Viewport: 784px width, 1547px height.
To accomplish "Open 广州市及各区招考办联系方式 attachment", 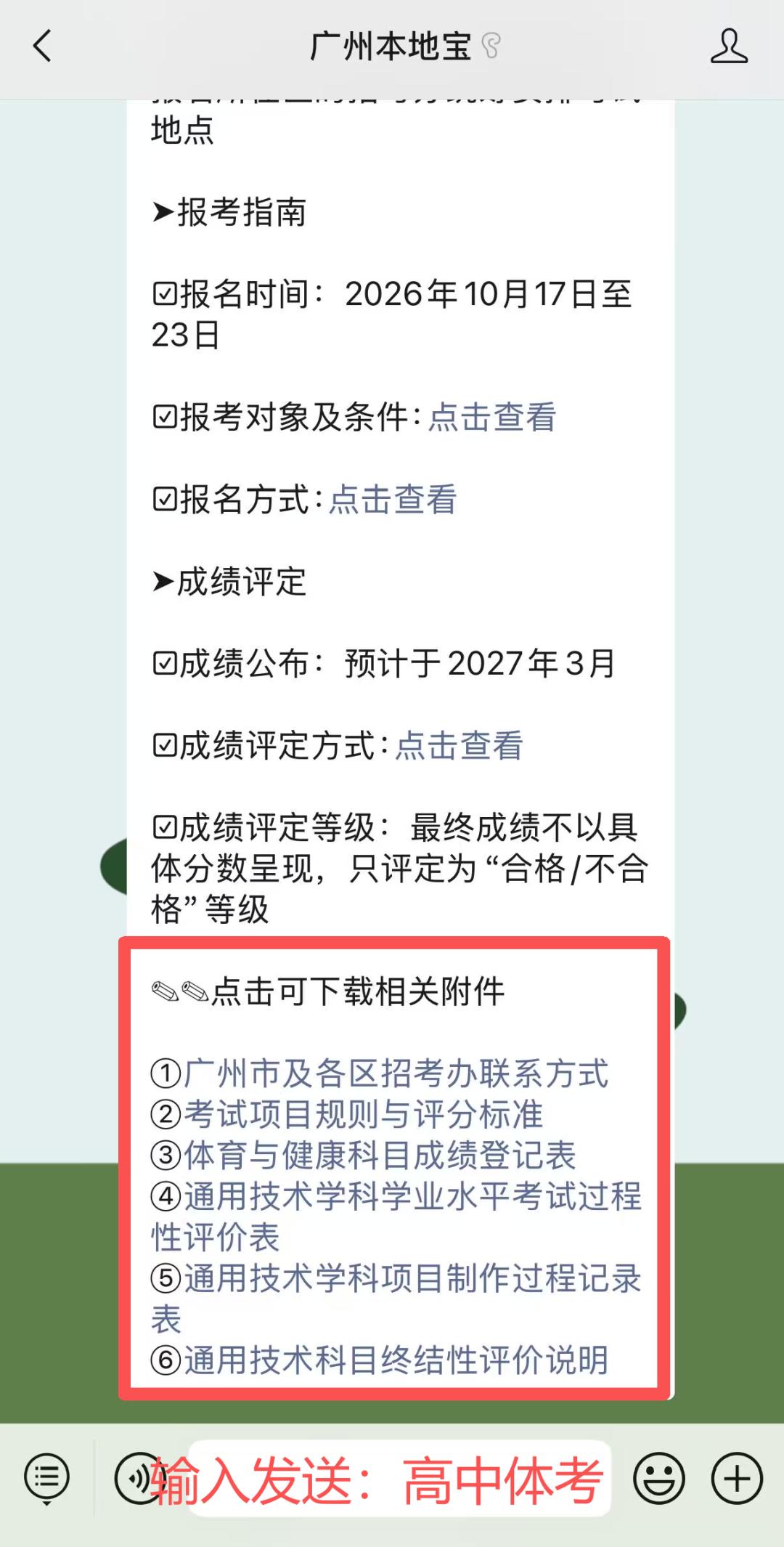I will [396, 1073].
